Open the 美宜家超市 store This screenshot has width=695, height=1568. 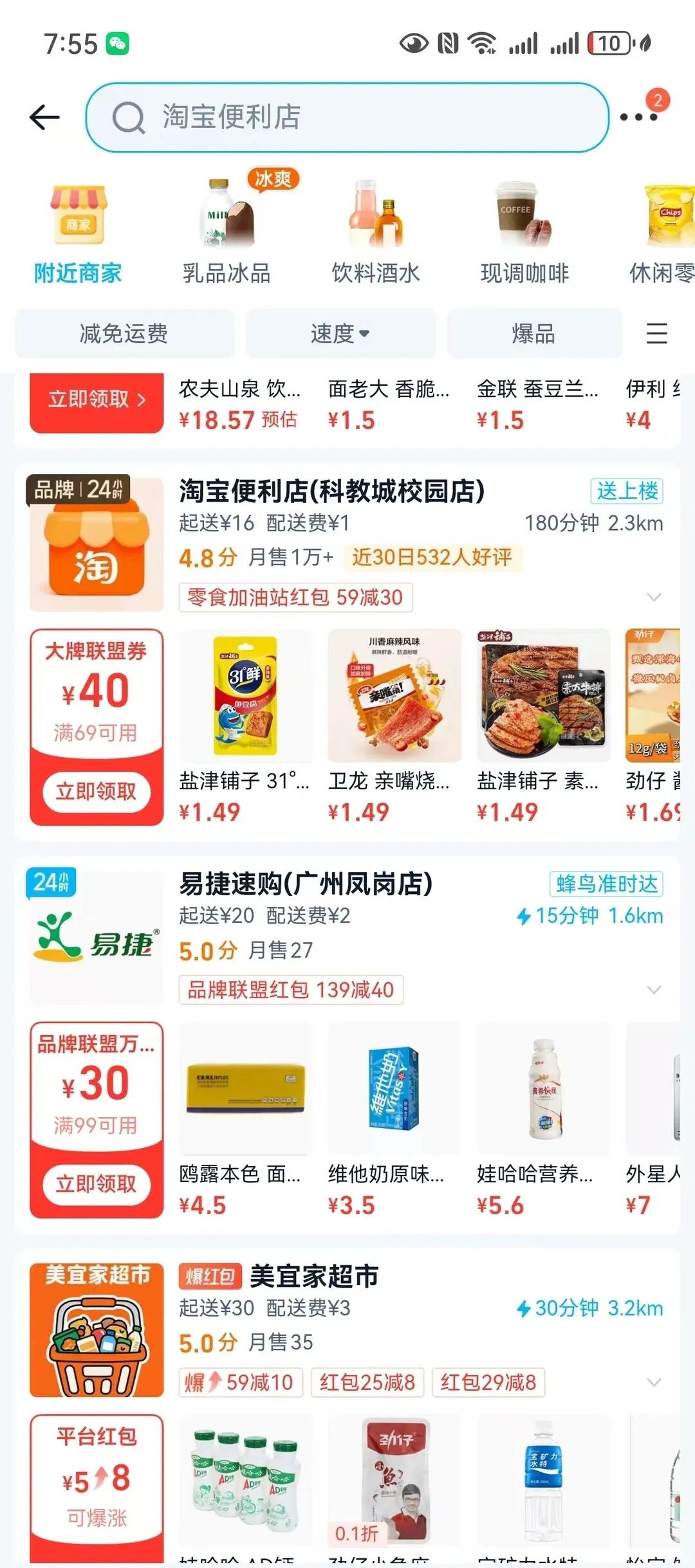pyautogui.click(x=314, y=1277)
